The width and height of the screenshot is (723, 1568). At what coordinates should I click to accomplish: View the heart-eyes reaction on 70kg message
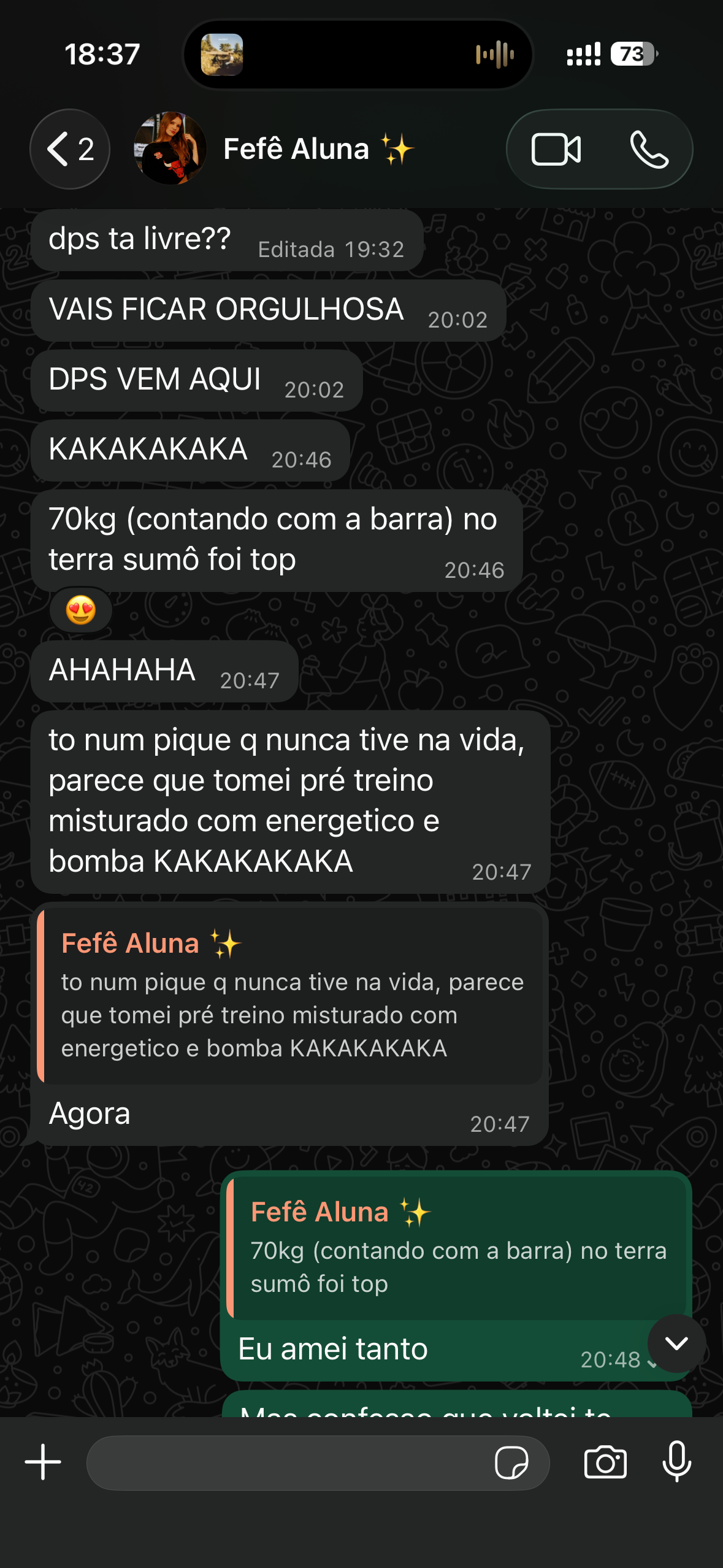coord(81,610)
